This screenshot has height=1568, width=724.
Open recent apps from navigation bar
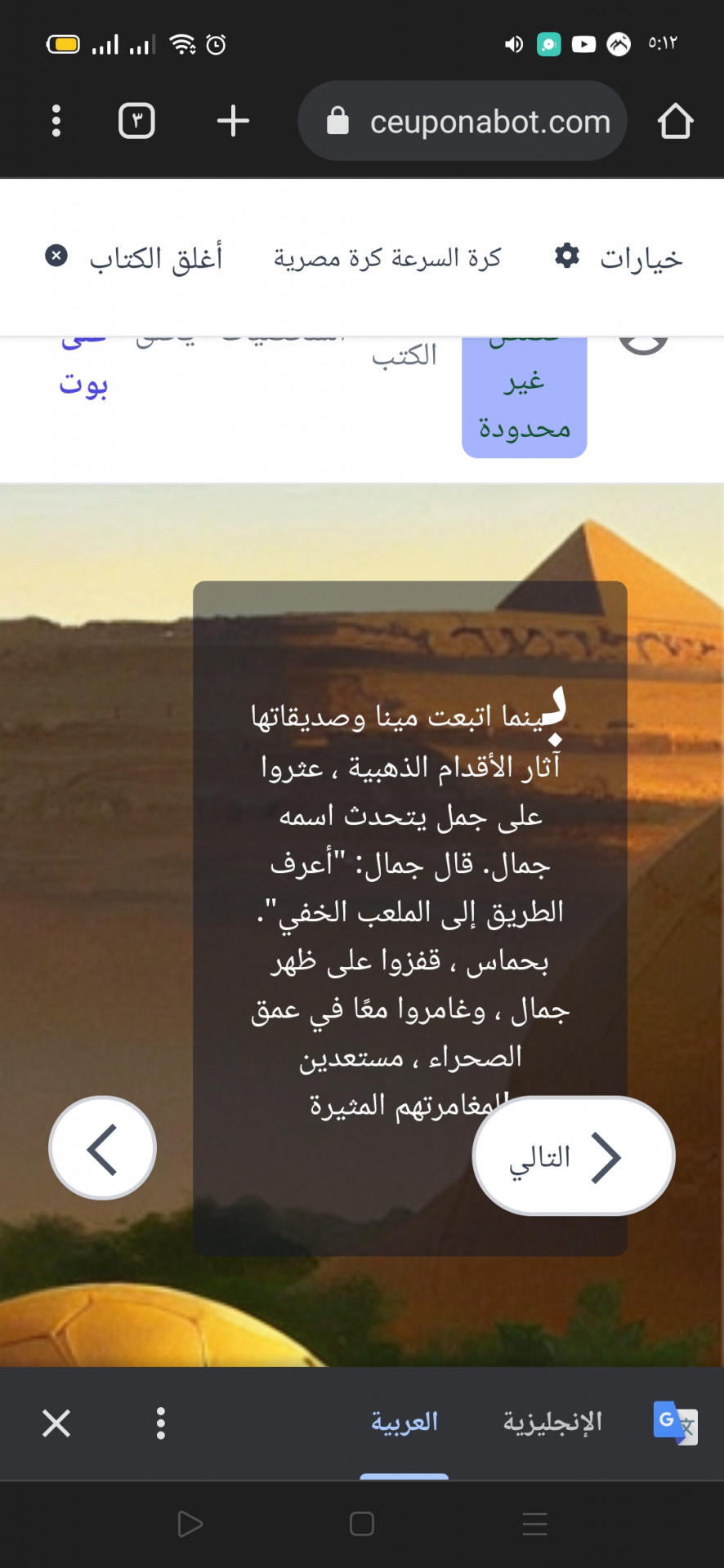coord(534,1524)
